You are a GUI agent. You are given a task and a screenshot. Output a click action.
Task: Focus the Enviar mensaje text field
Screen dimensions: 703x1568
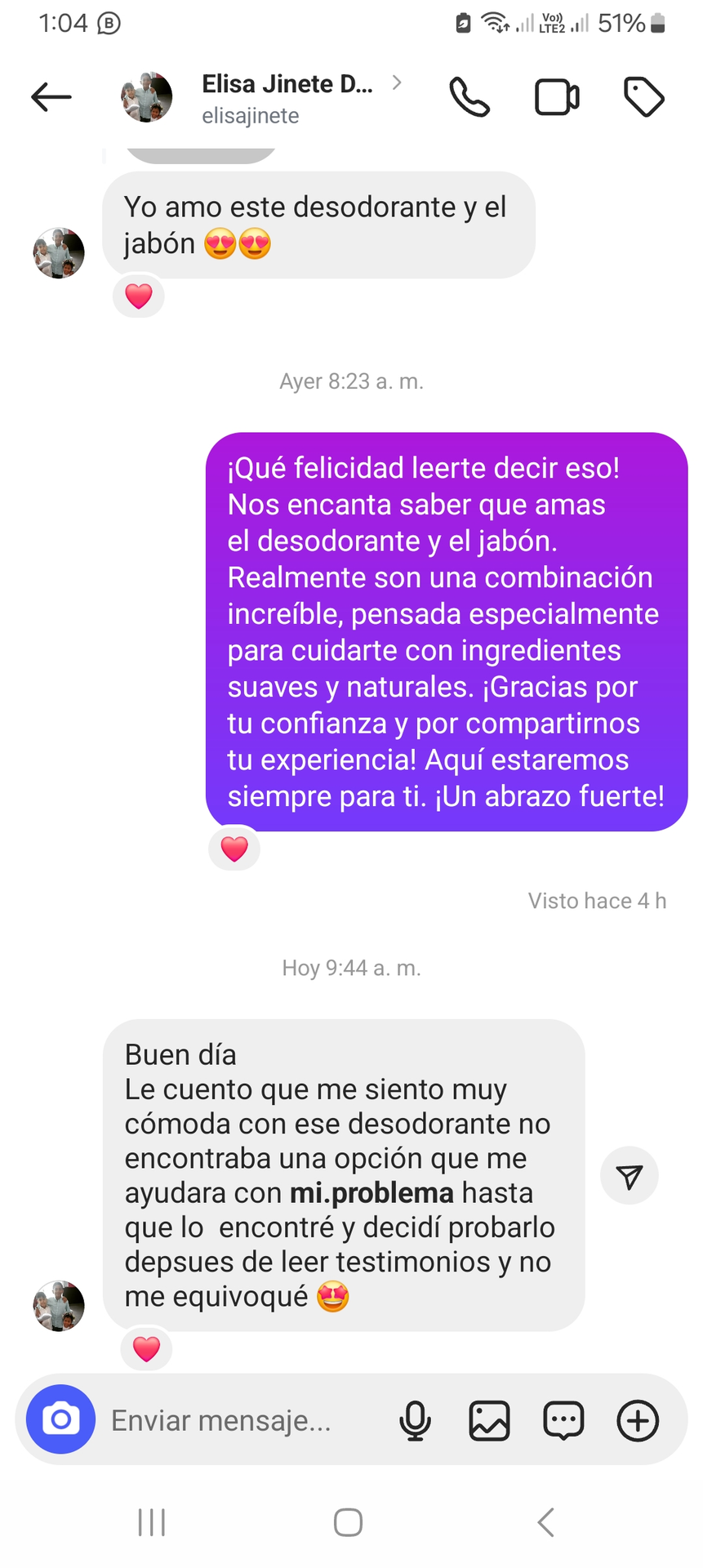[x=245, y=1421]
